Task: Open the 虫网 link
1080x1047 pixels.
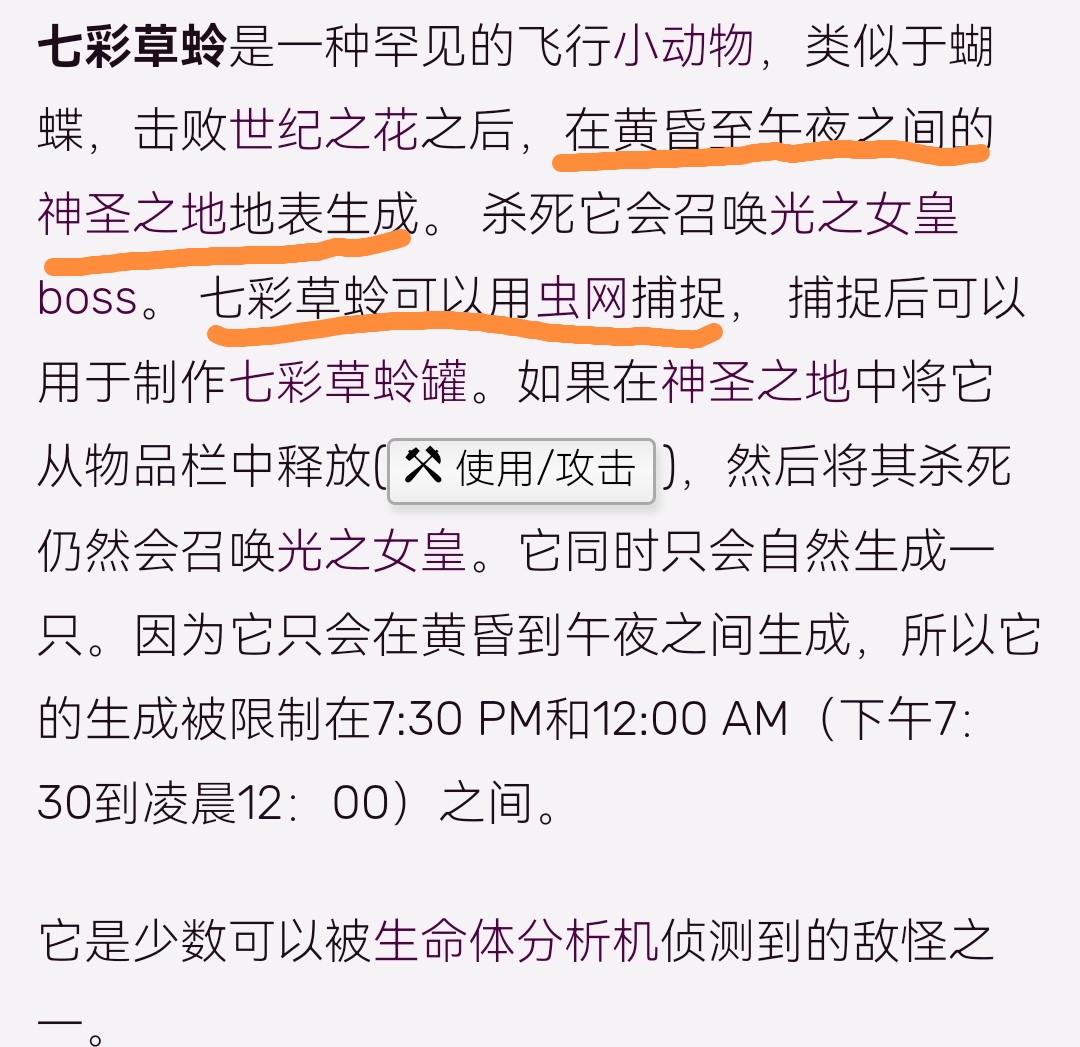Action: pyautogui.click(x=584, y=299)
